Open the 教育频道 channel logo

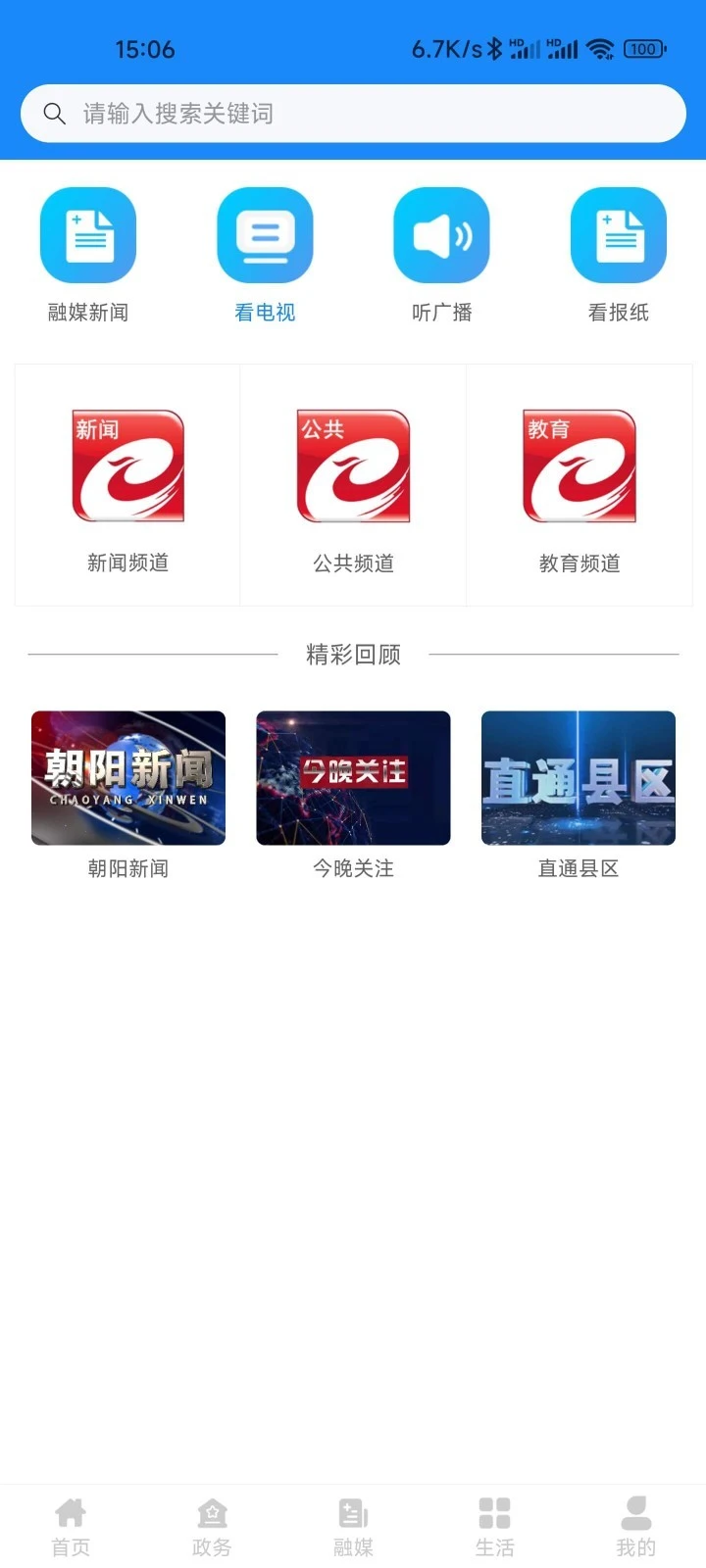(x=579, y=465)
